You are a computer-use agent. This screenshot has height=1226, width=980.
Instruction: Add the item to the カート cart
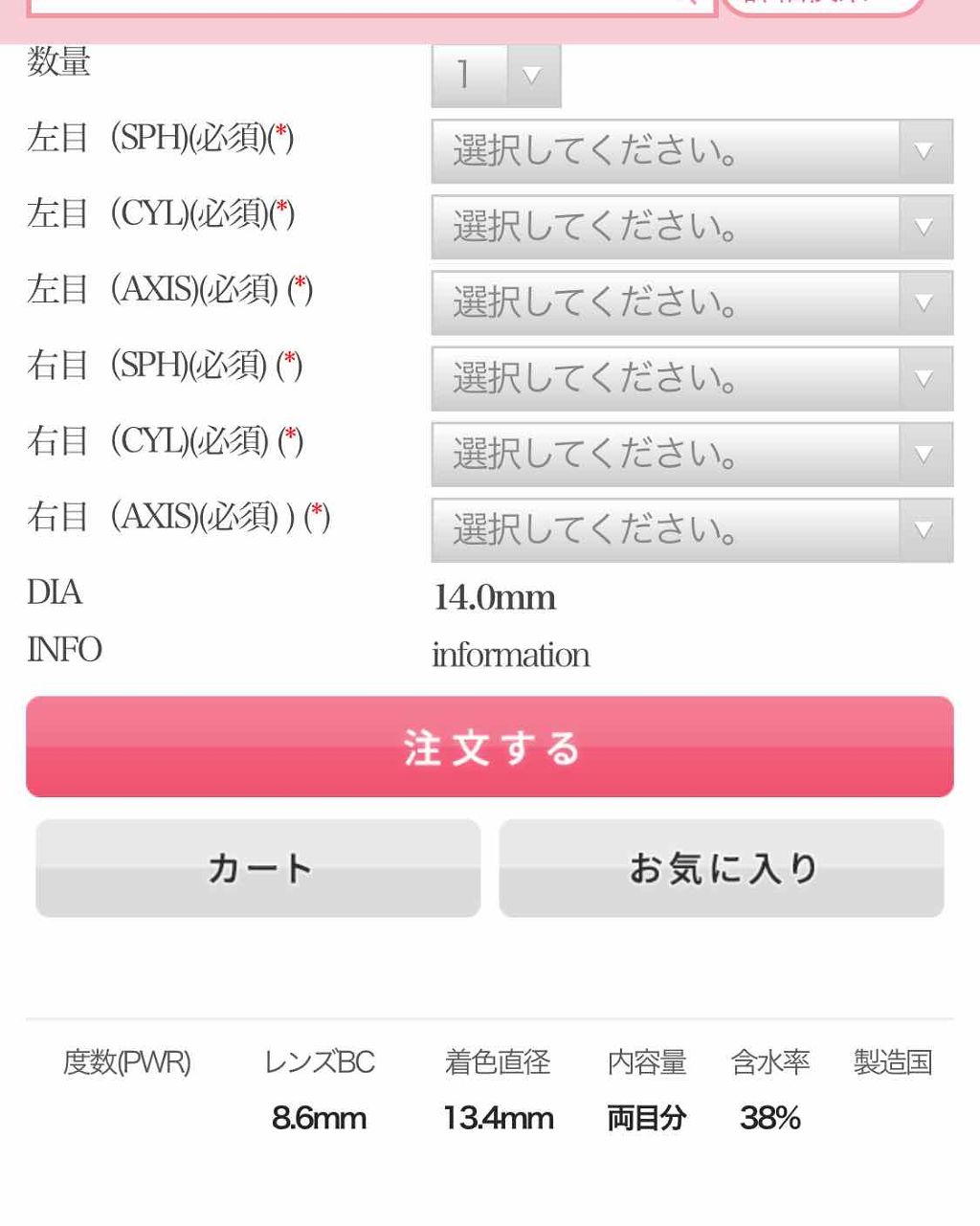(257, 868)
